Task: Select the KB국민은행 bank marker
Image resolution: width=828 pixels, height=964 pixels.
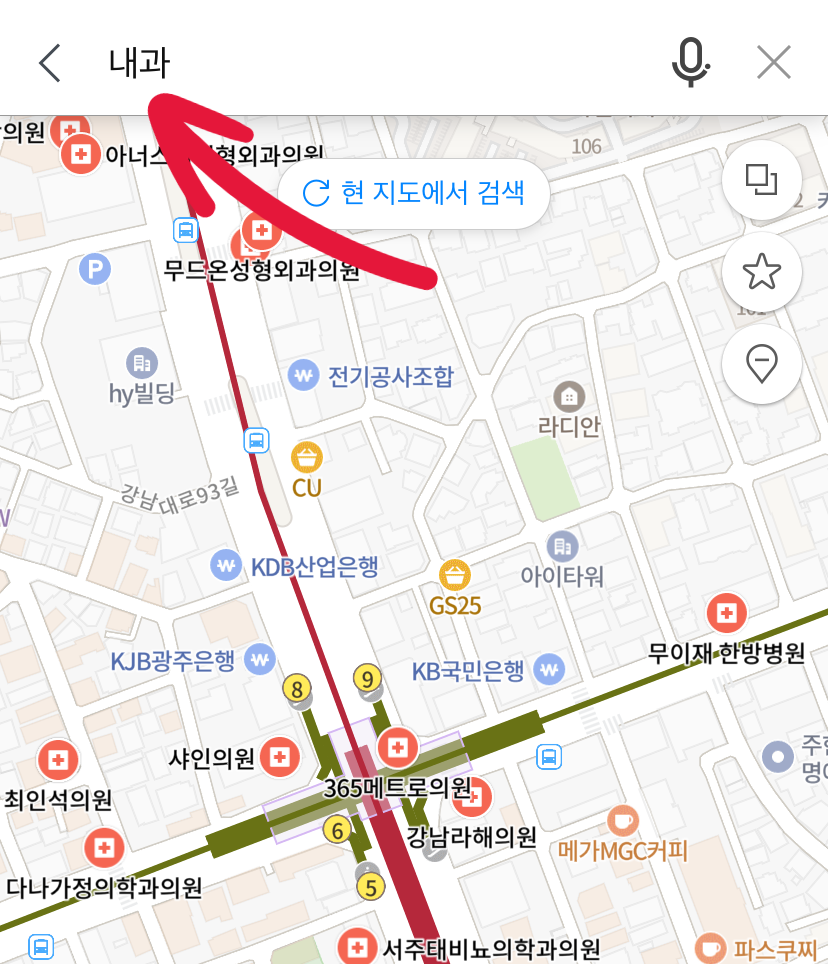Action: pyautogui.click(x=549, y=670)
